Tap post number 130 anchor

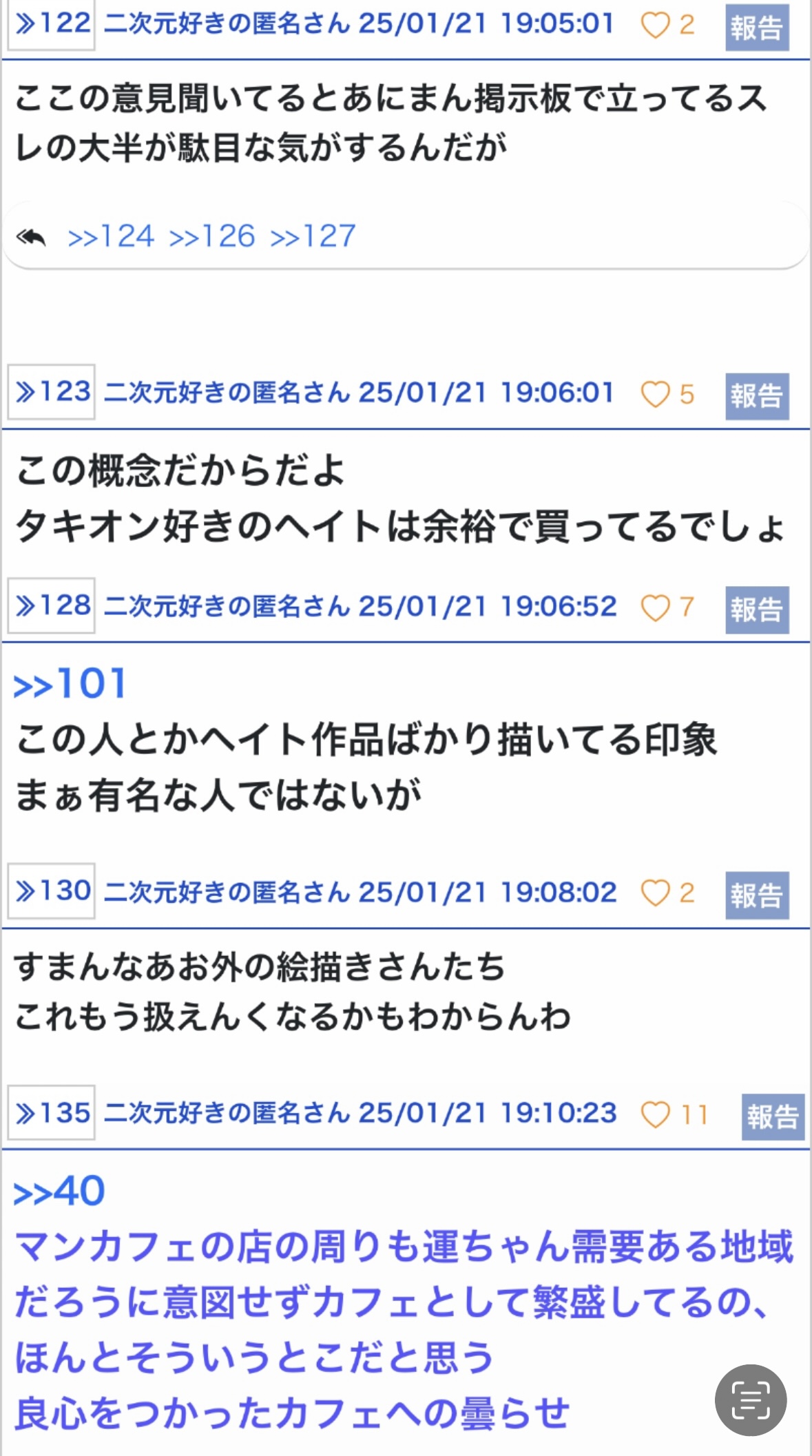tap(52, 891)
